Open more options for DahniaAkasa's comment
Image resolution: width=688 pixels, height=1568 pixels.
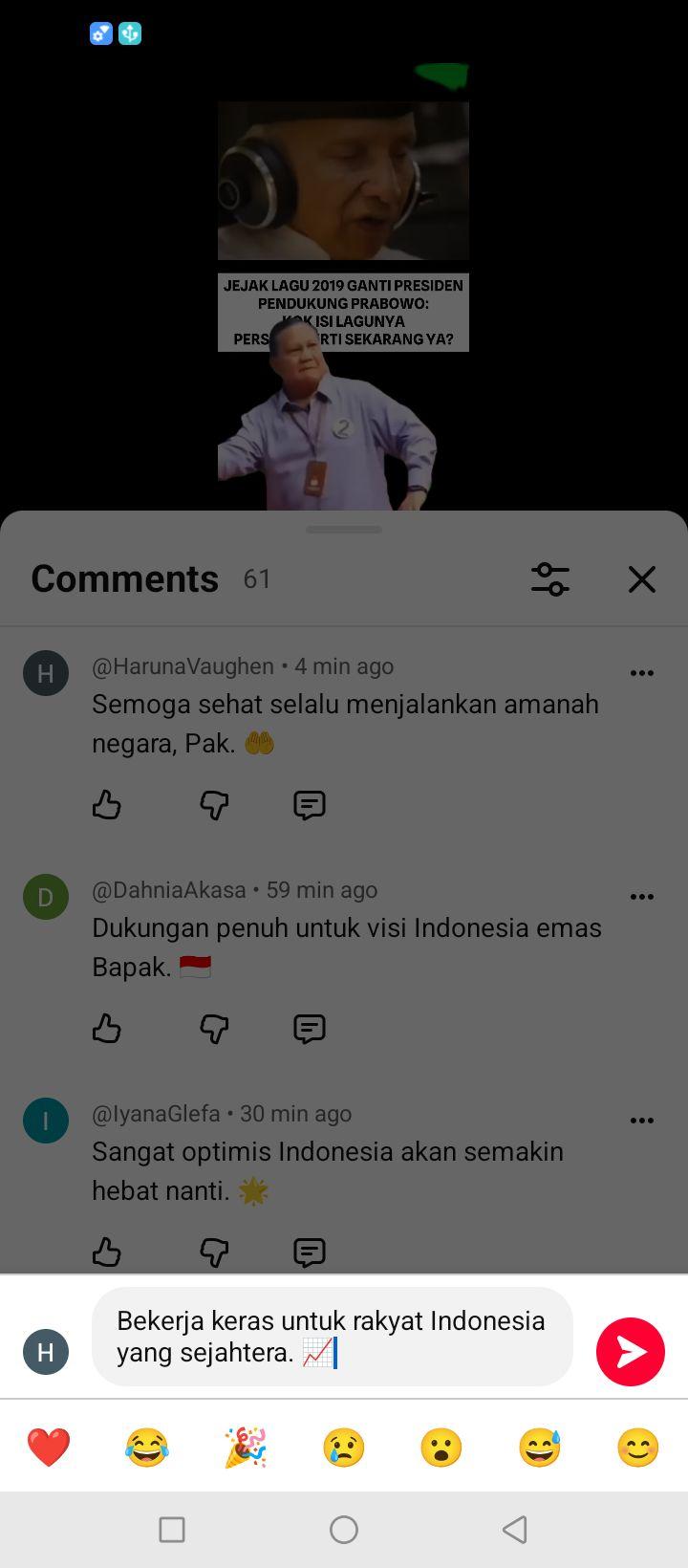point(642,897)
